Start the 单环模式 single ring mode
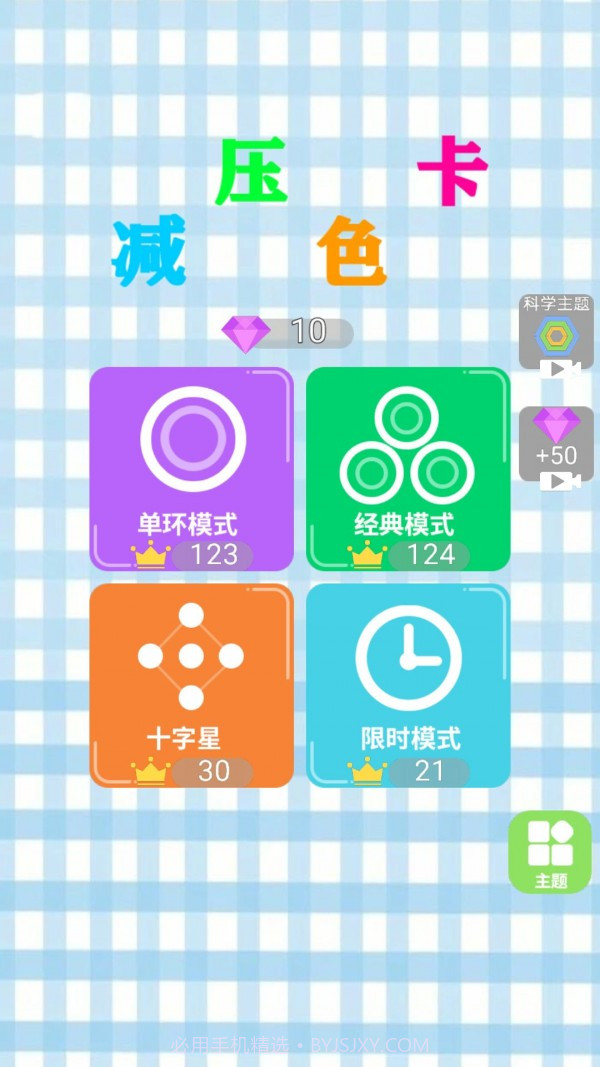Viewport: 600px width, 1067px height. pos(192,468)
